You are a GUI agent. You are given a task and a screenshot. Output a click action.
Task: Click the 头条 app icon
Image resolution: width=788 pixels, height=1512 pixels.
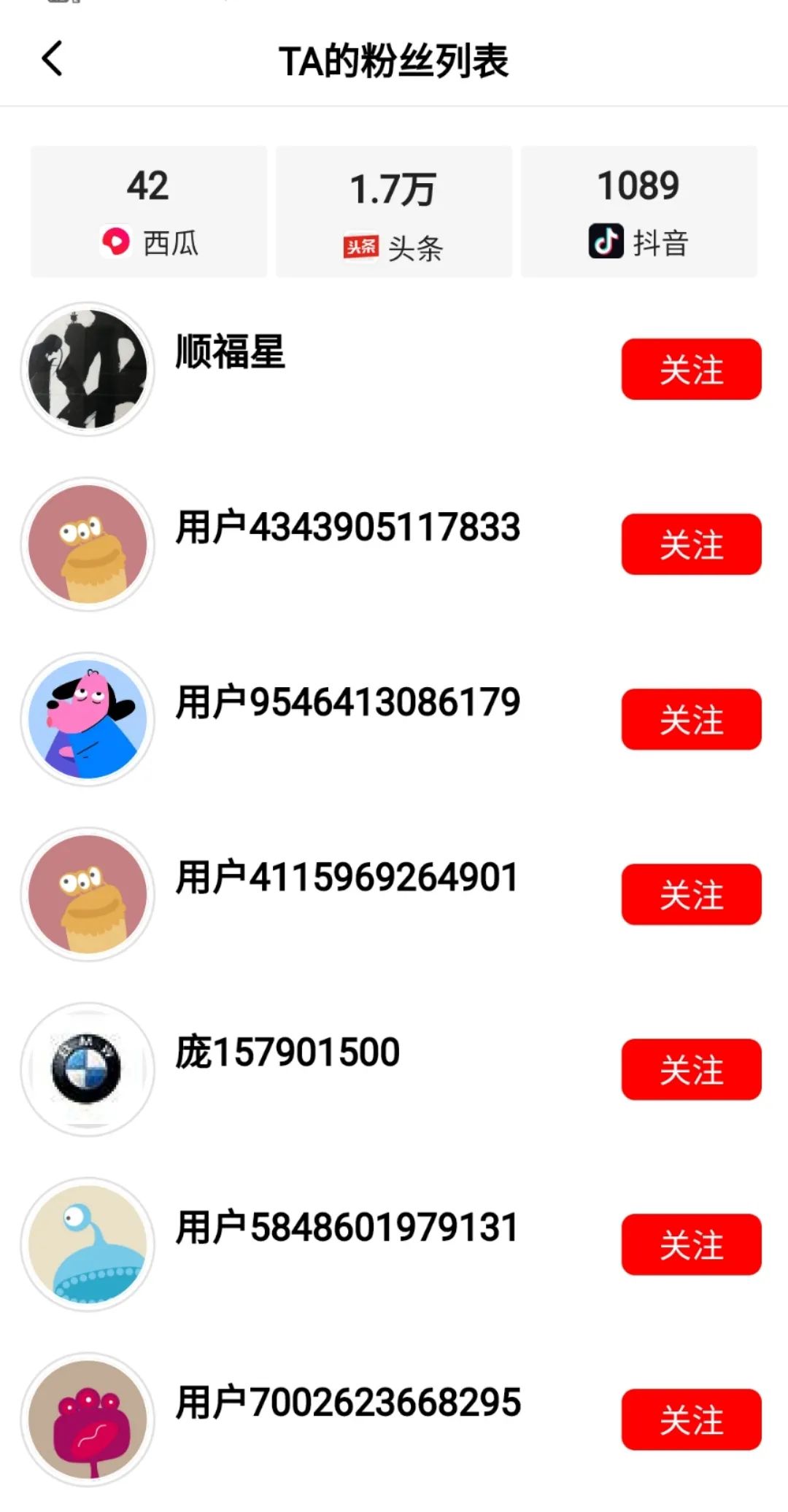pos(361,244)
